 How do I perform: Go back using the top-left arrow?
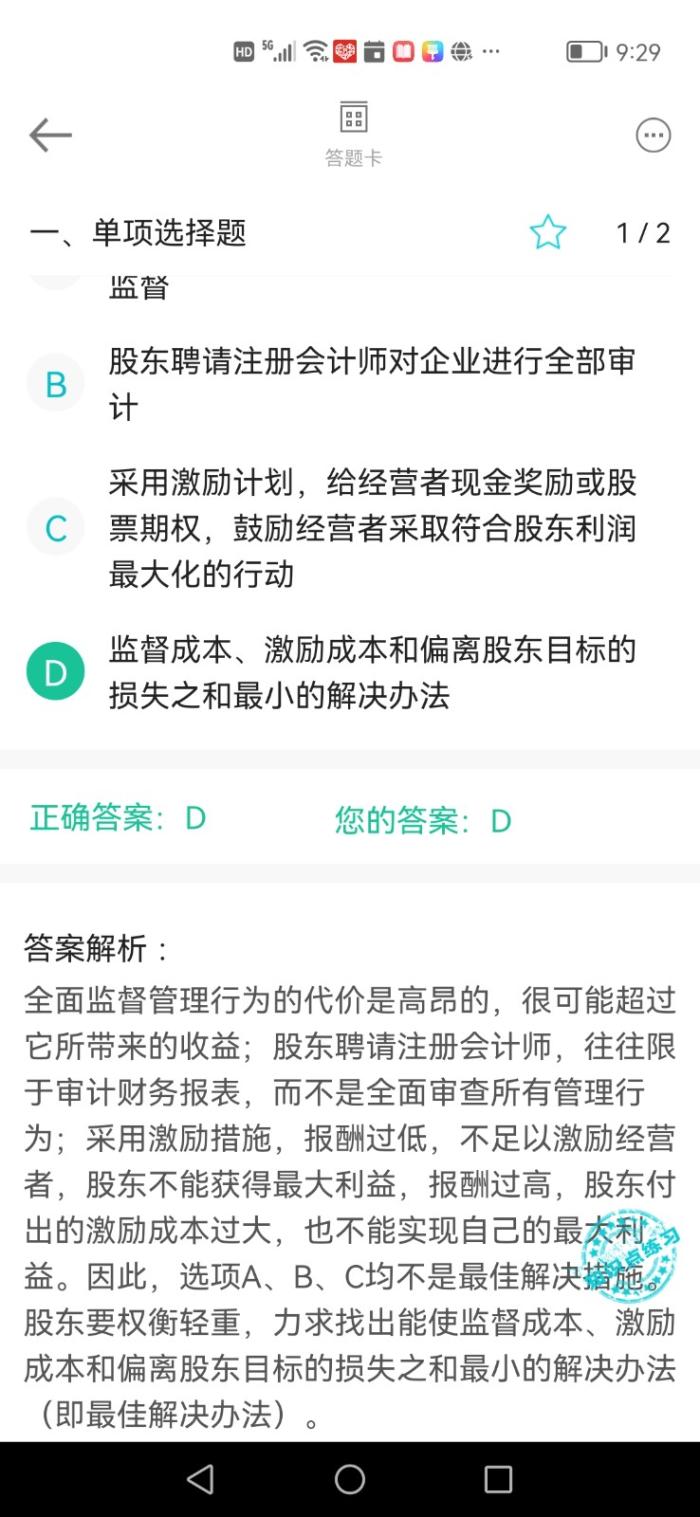[x=50, y=135]
